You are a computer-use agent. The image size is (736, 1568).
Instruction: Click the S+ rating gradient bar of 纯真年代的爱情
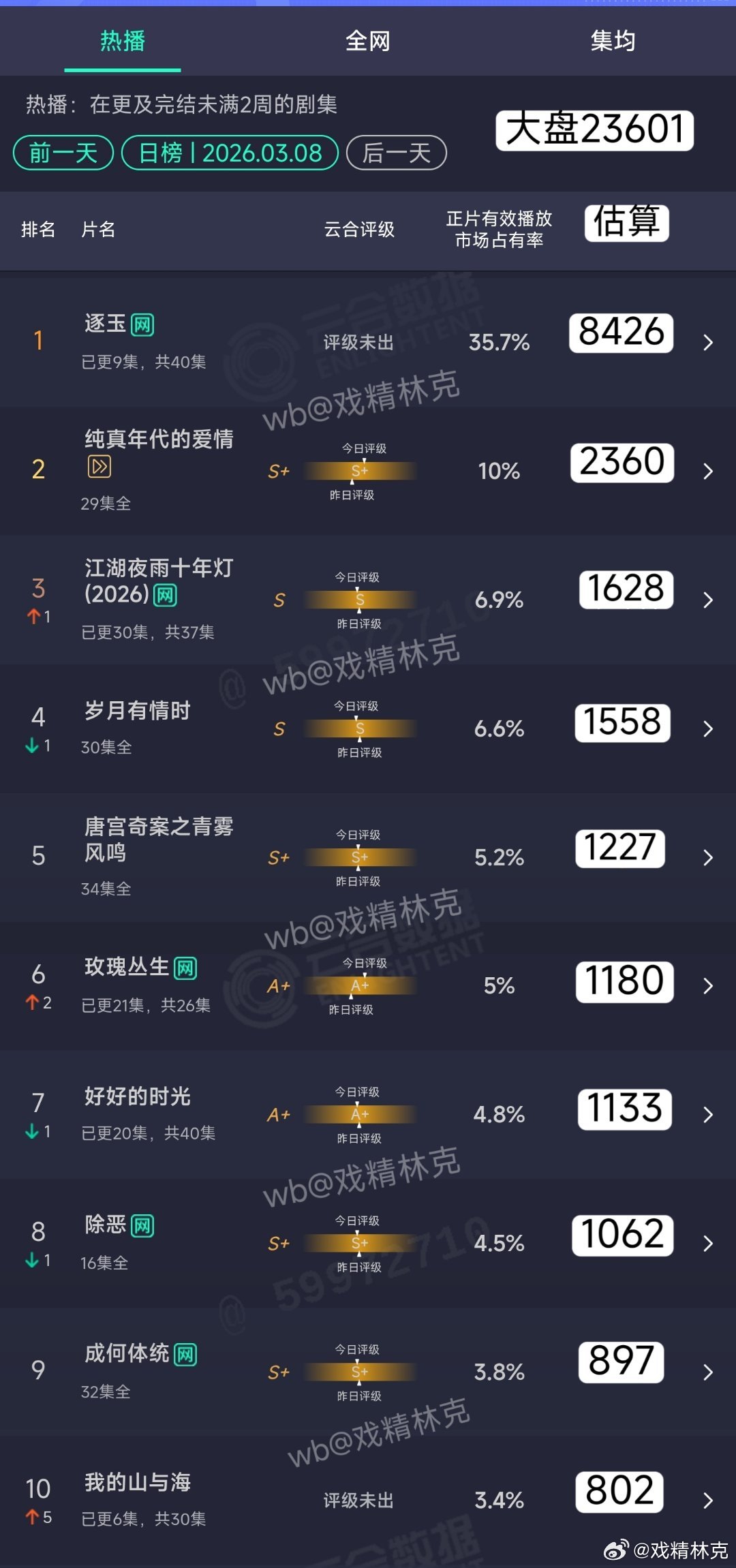click(359, 471)
